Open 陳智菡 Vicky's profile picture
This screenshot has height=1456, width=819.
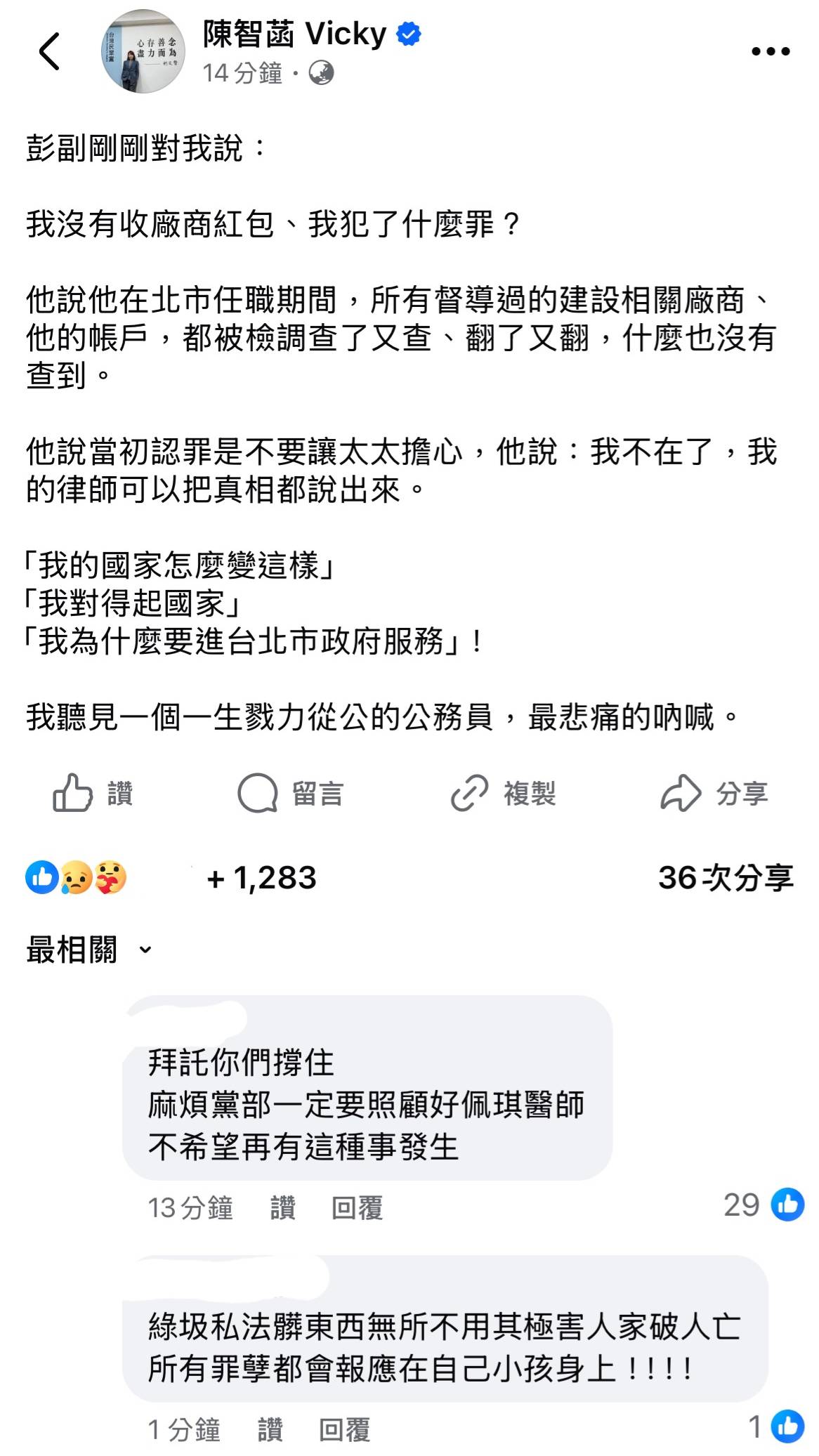tap(143, 51)
